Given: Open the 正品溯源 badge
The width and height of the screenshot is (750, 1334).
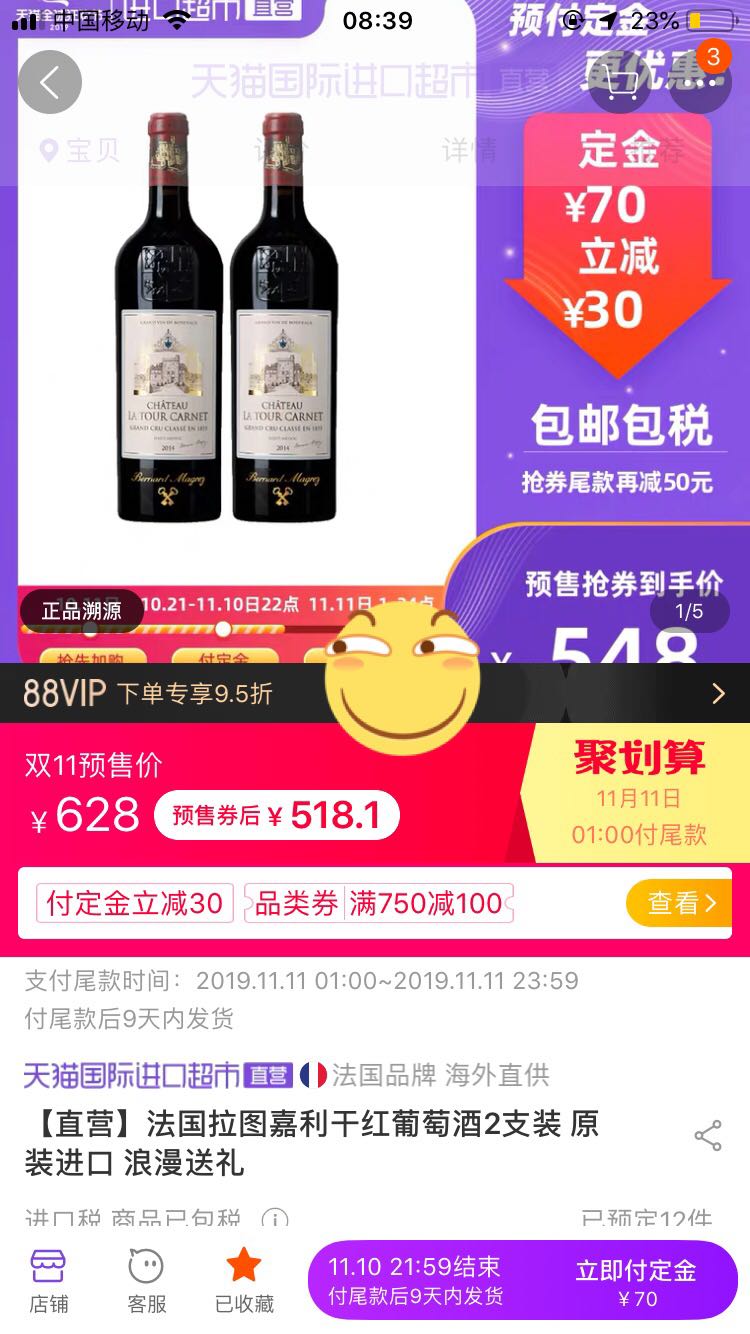Looking at the screenshot, I should 81,610.
